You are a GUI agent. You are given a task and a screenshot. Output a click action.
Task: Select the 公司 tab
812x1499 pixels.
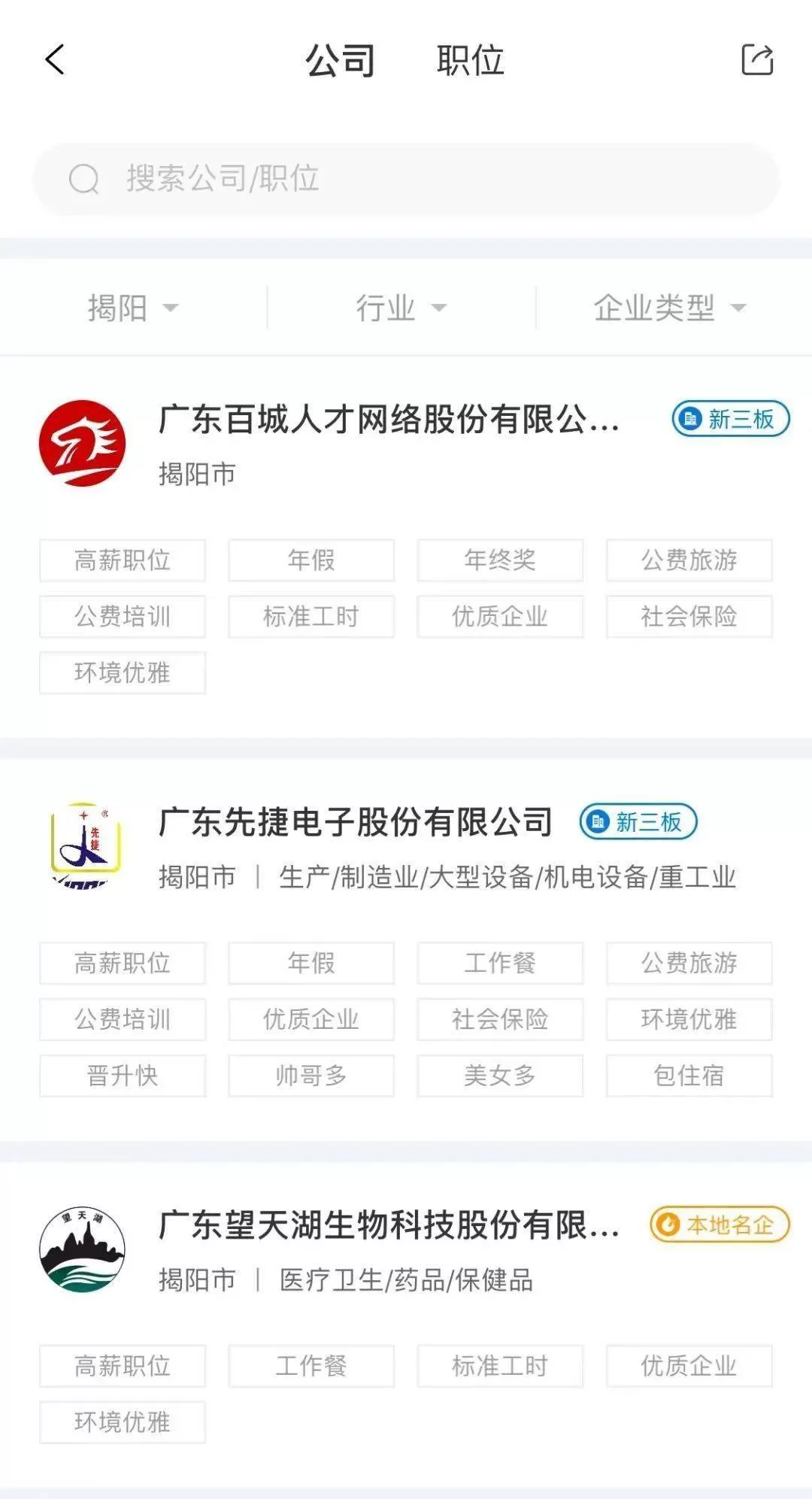(x=340, y=60)
